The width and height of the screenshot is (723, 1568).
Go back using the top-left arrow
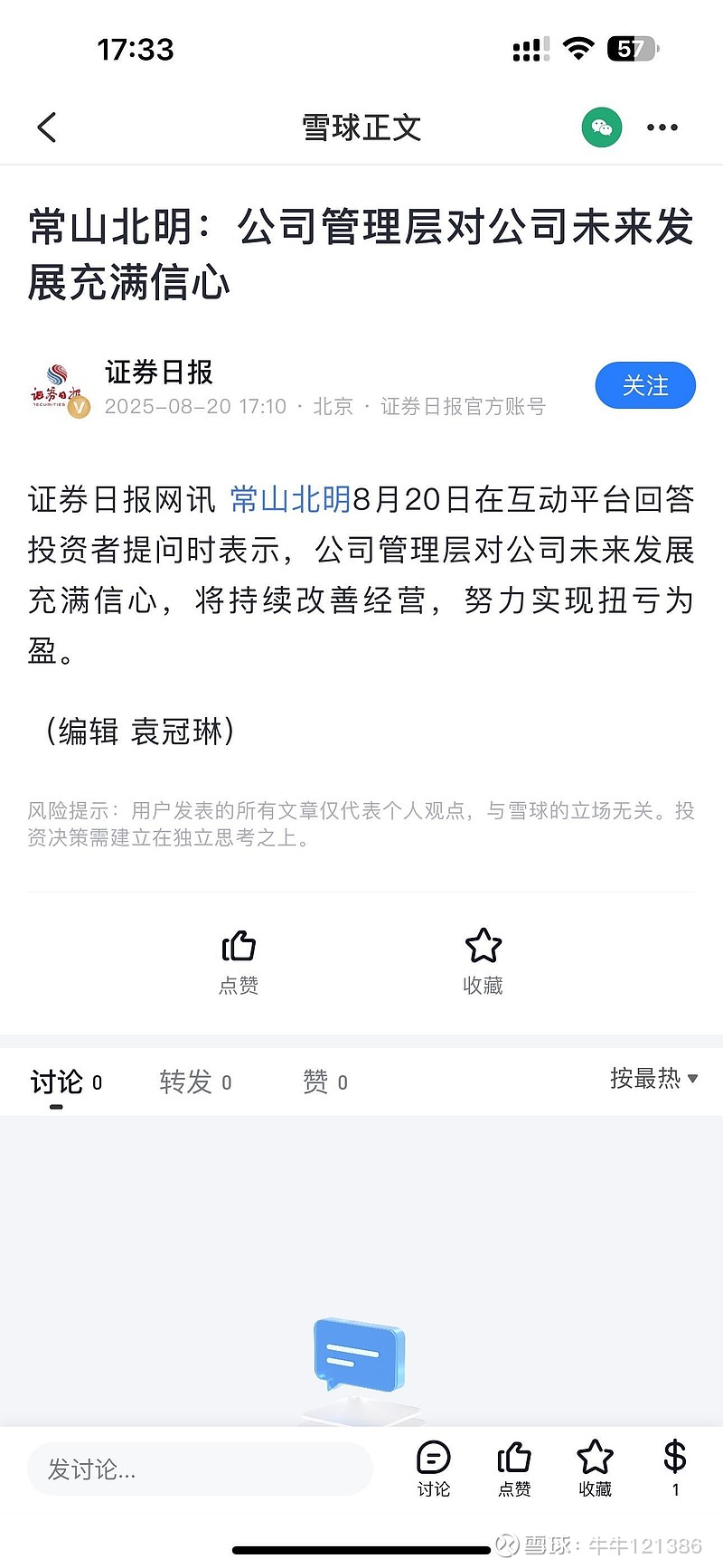(47, 128)
